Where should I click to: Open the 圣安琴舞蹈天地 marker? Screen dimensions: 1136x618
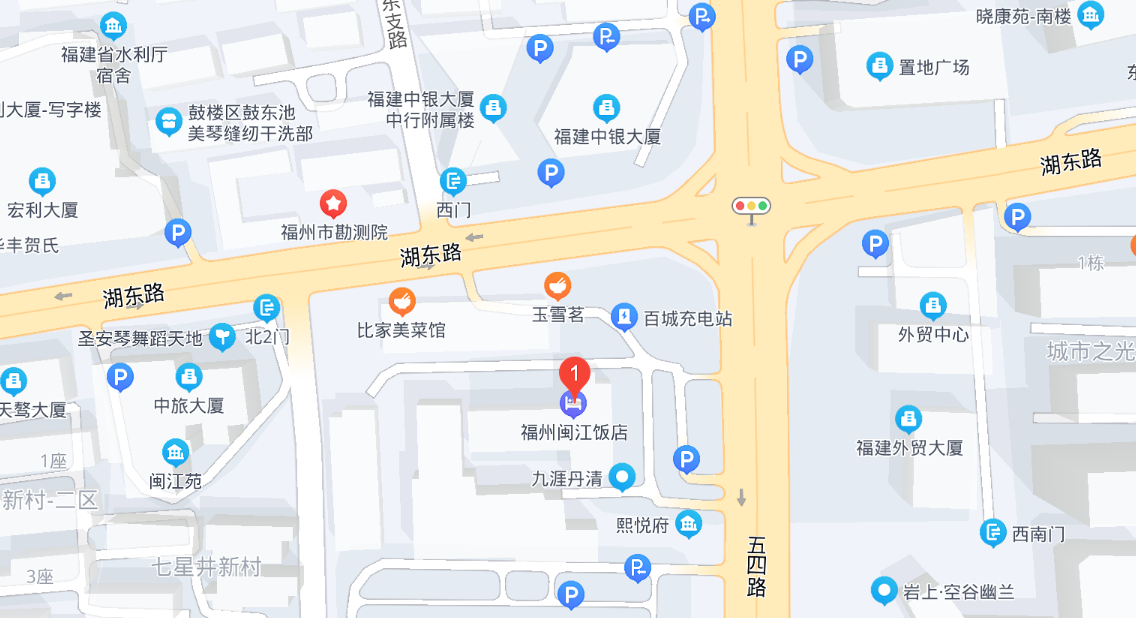pos(222,338)
